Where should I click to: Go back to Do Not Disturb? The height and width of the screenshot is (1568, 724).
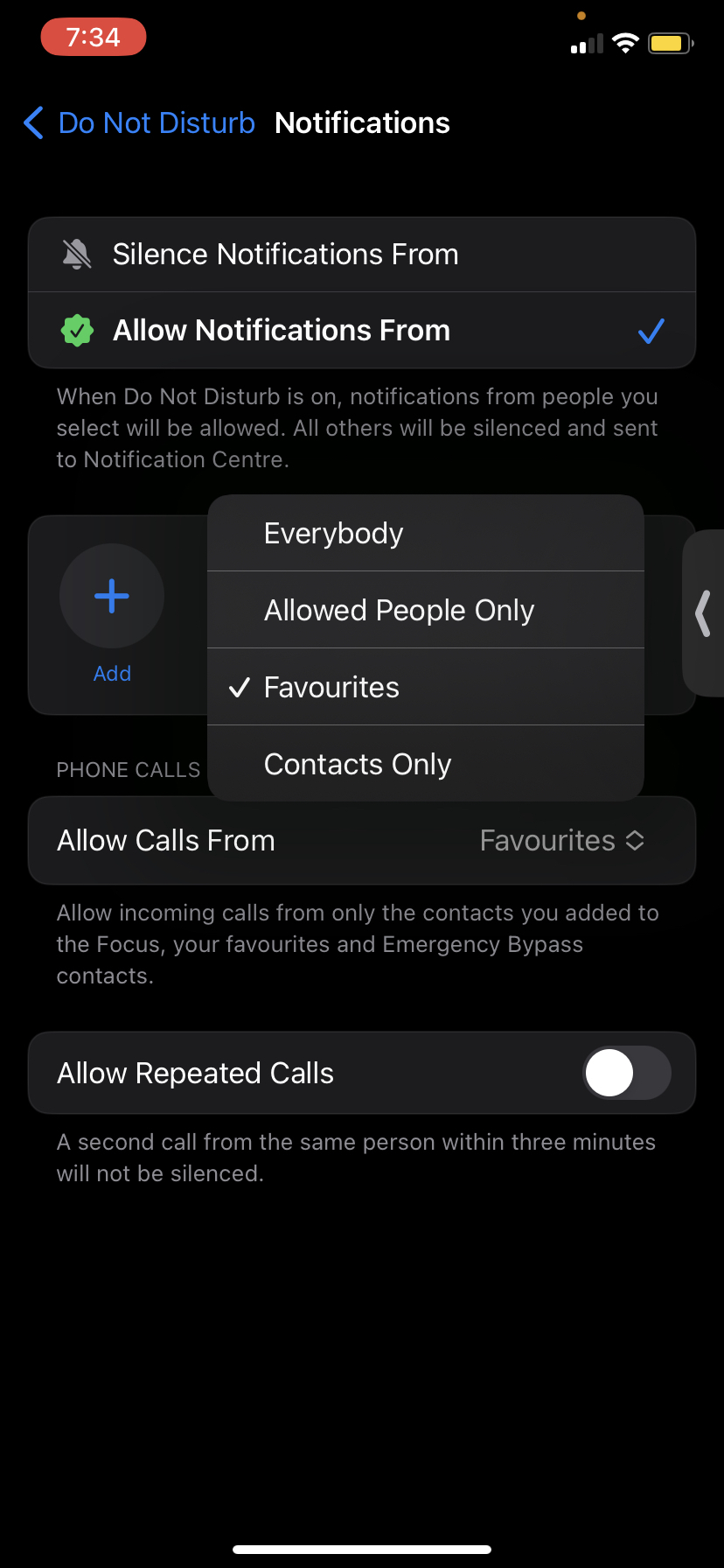[x=140, y=123]
